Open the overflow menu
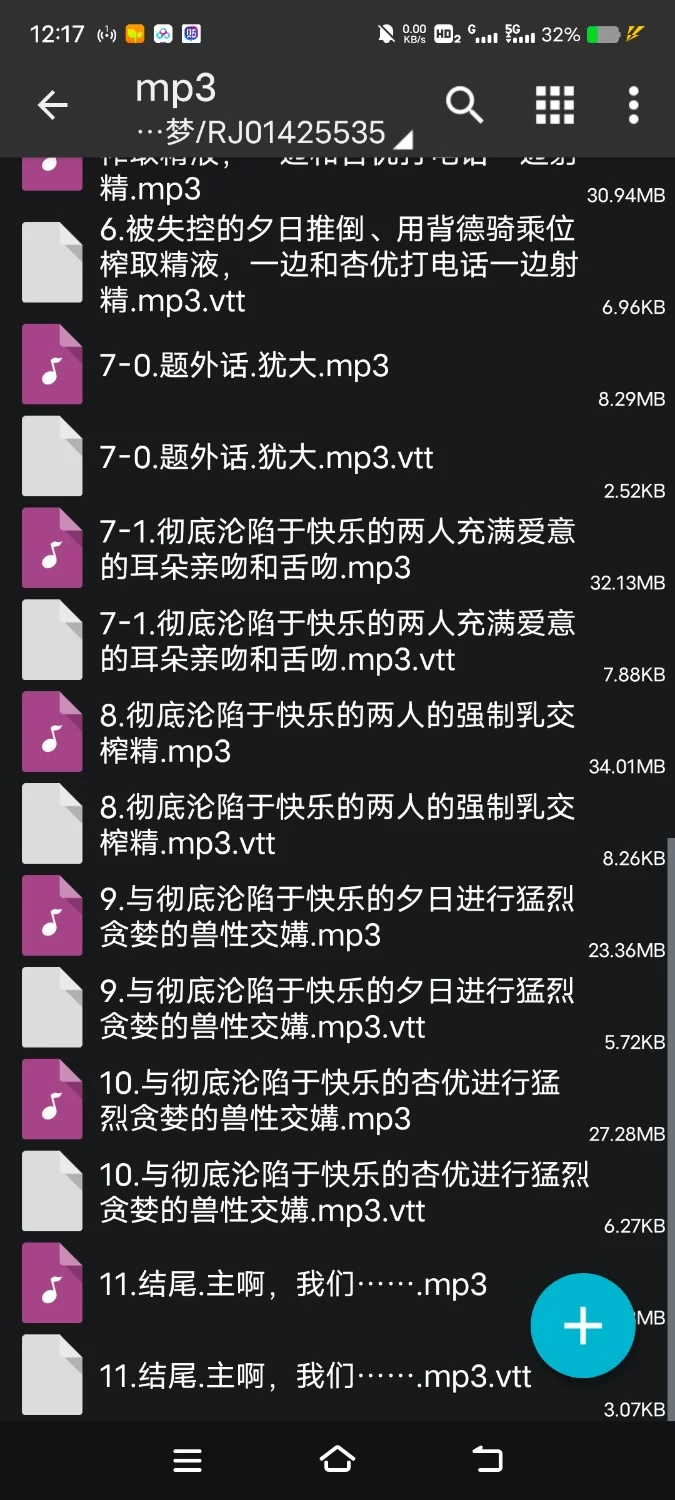675x1500 pixels. coord(633,105)
